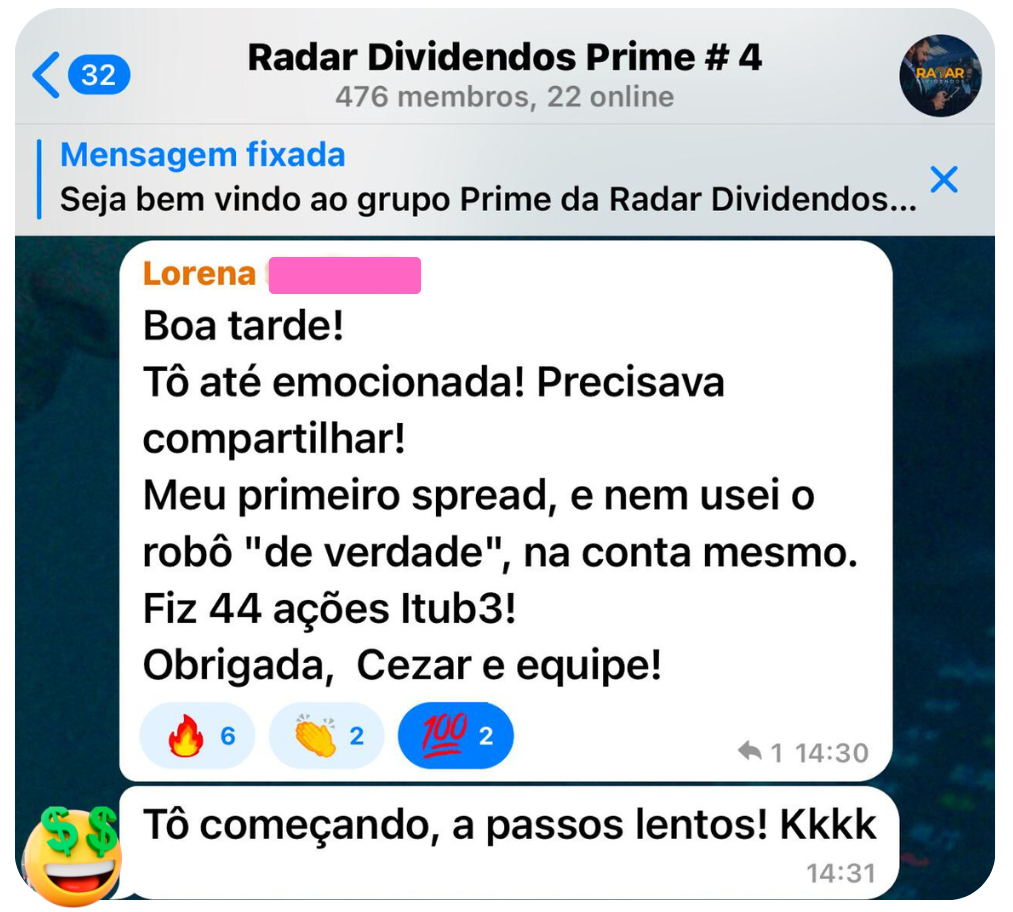Go back to the chat list
The height and width of the screenshot is (912, 1013).
pos(78,75)
